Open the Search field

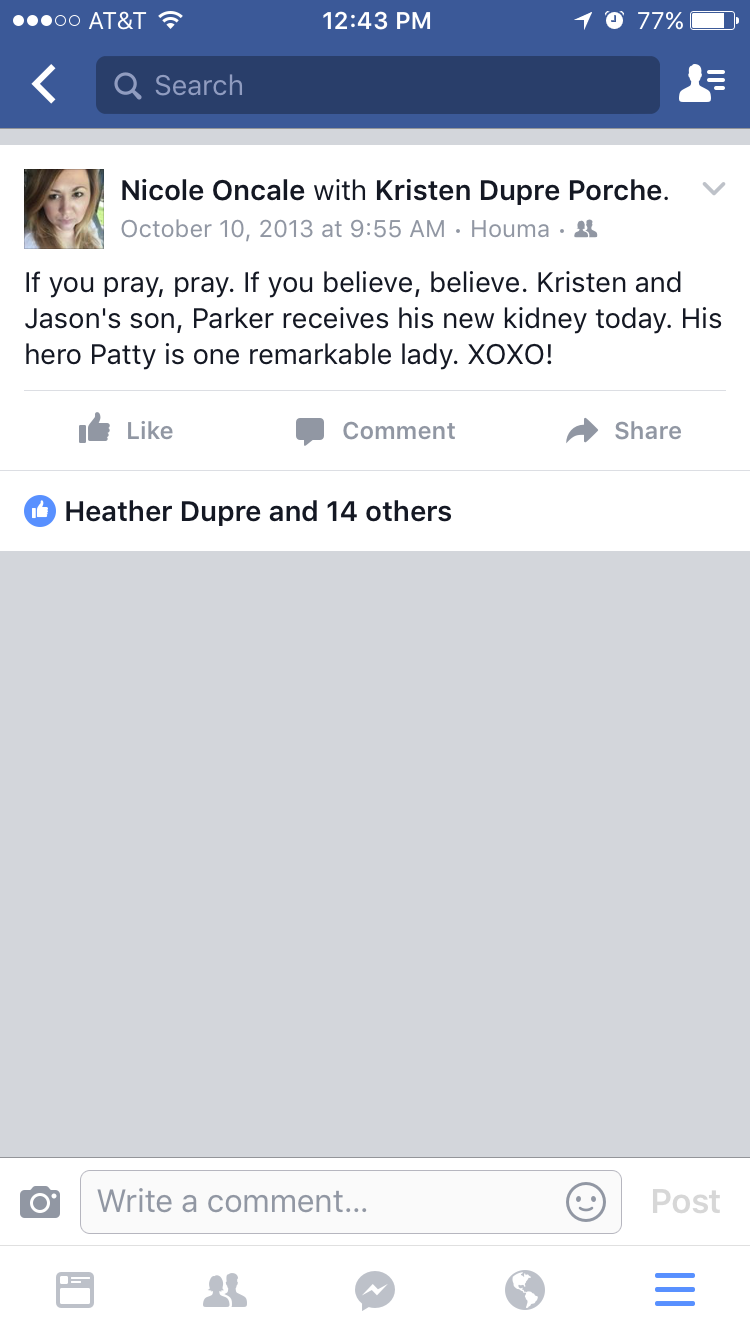coord(378,85)
